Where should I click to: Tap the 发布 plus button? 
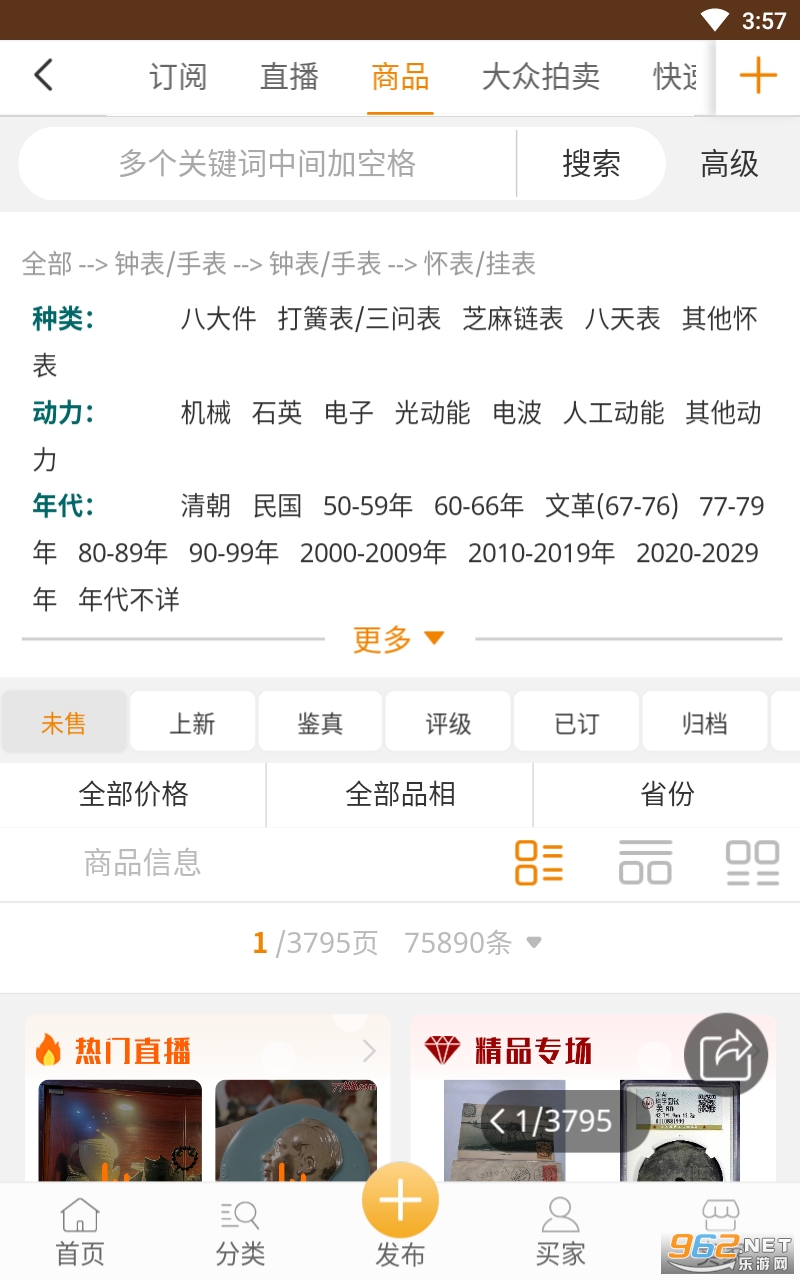coord(400,1202)
